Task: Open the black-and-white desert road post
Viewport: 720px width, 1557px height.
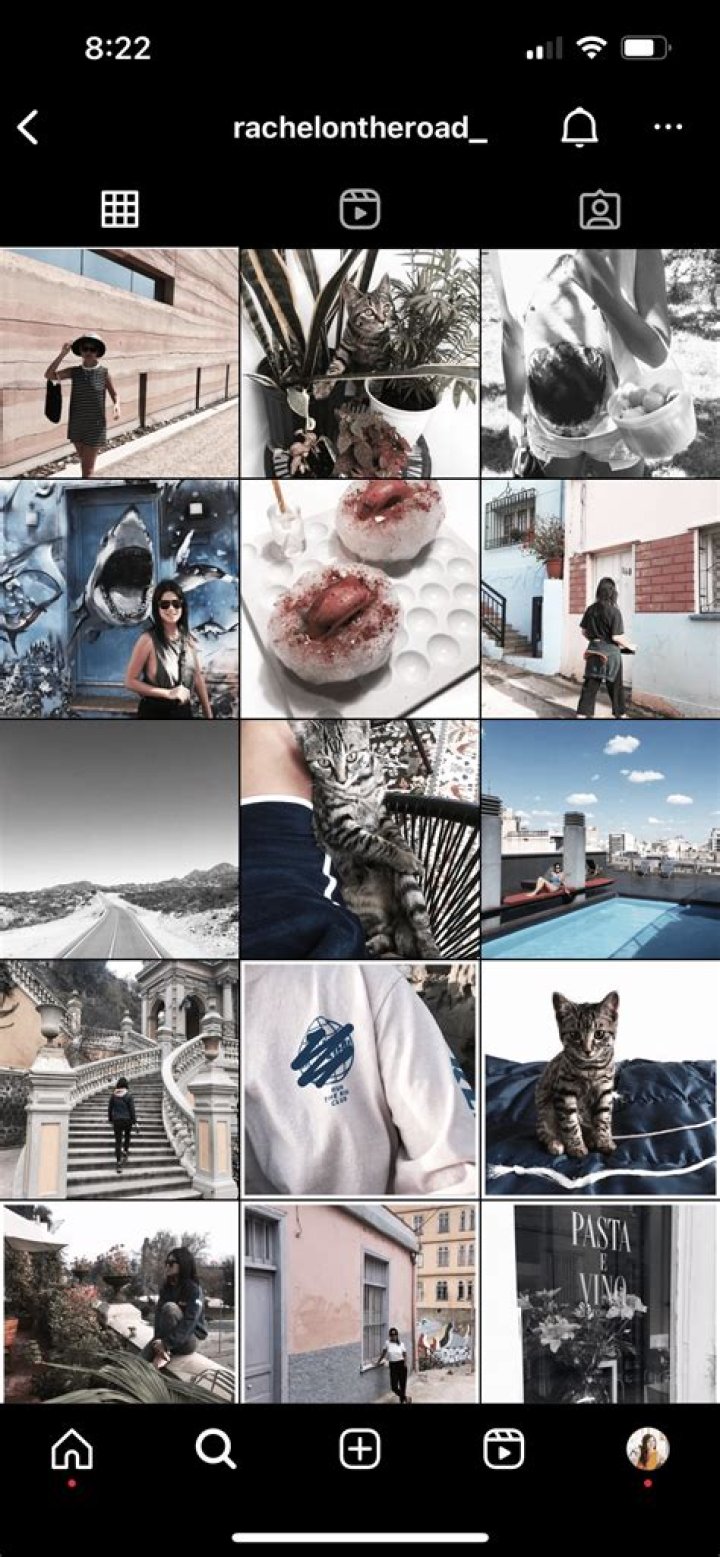Action: (119, 839)
